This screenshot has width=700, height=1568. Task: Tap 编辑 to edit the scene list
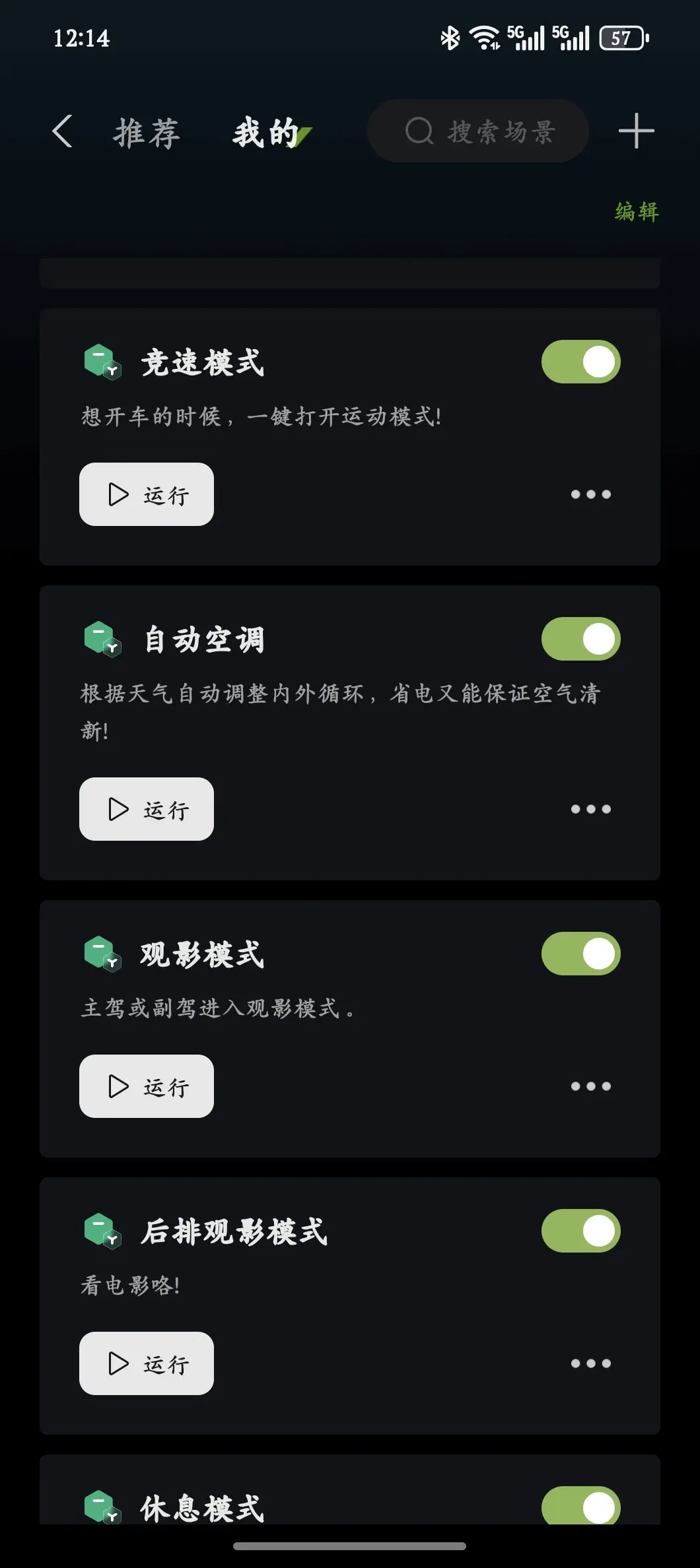[x=637, y=211]
